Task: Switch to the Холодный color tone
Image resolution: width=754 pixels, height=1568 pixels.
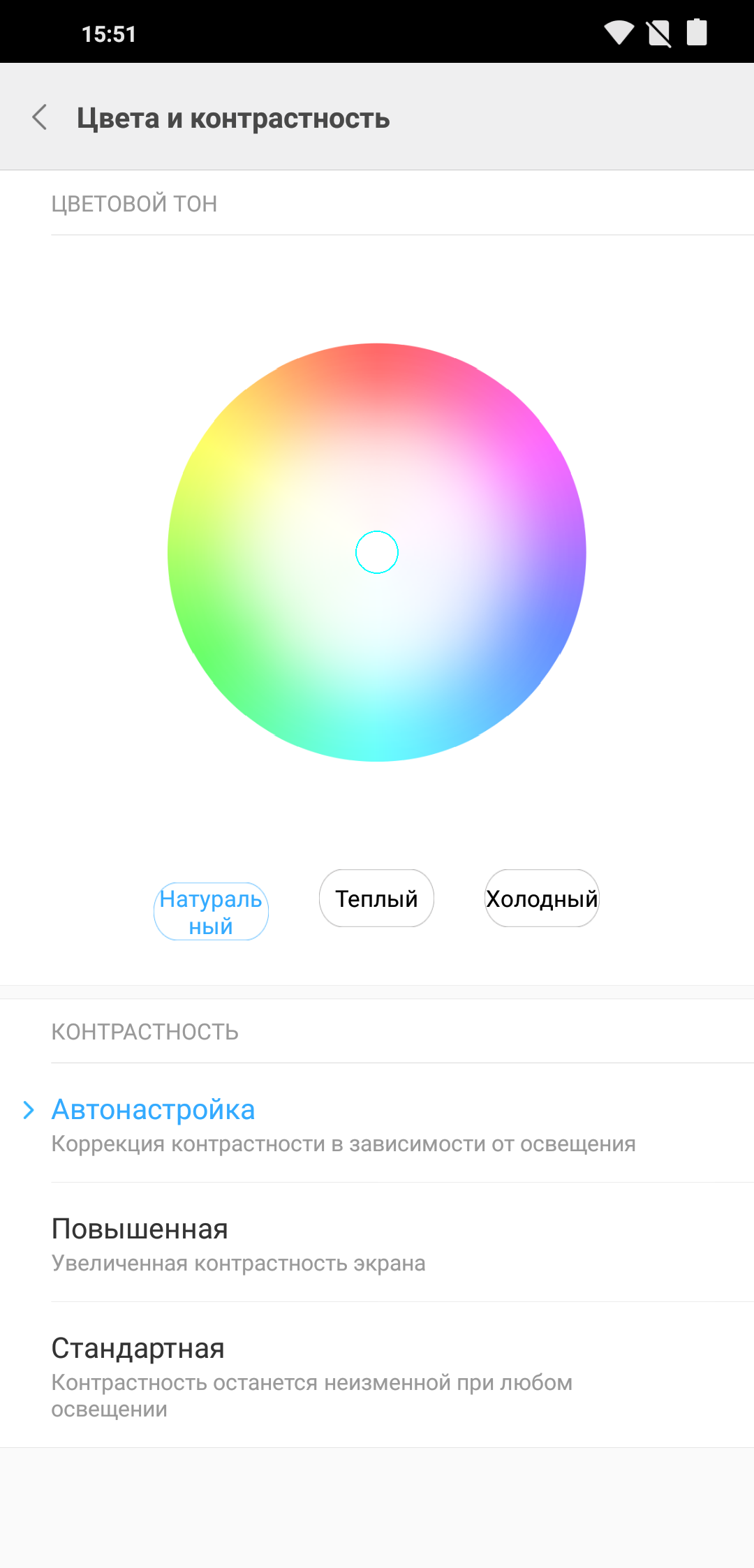Action: [542, 898]
